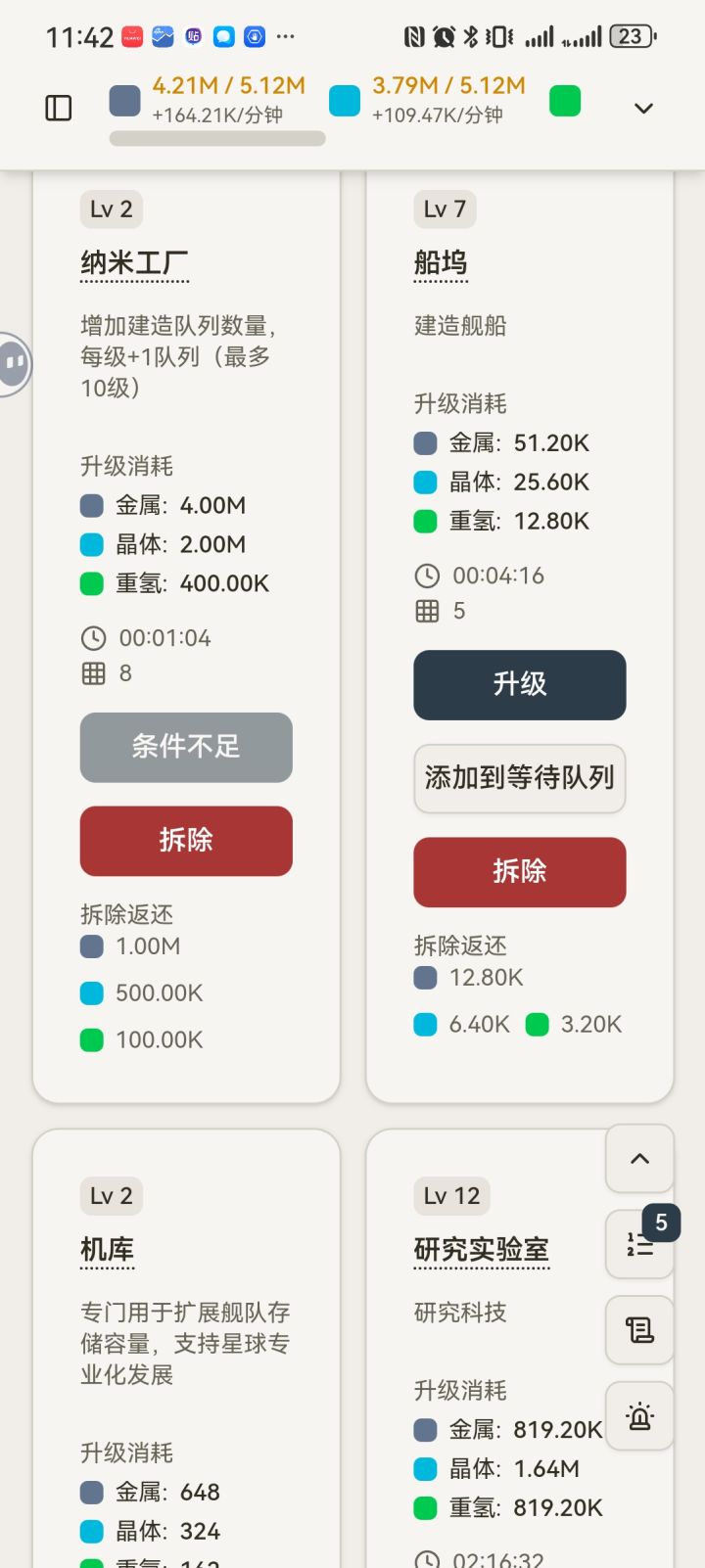Collapse the floating toolbar with the up chevron

pyautogui.click(x=638, y=1160)
